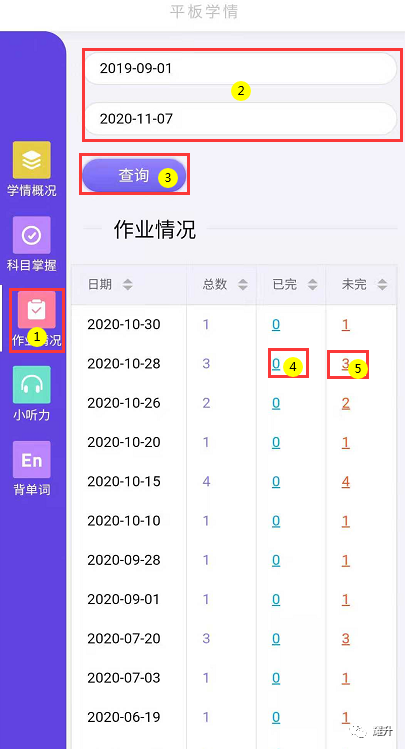This screenshot has width=405, height=749.
Task: Open unfinished count link for 2020-09-01
Action: tap(345, 599)
